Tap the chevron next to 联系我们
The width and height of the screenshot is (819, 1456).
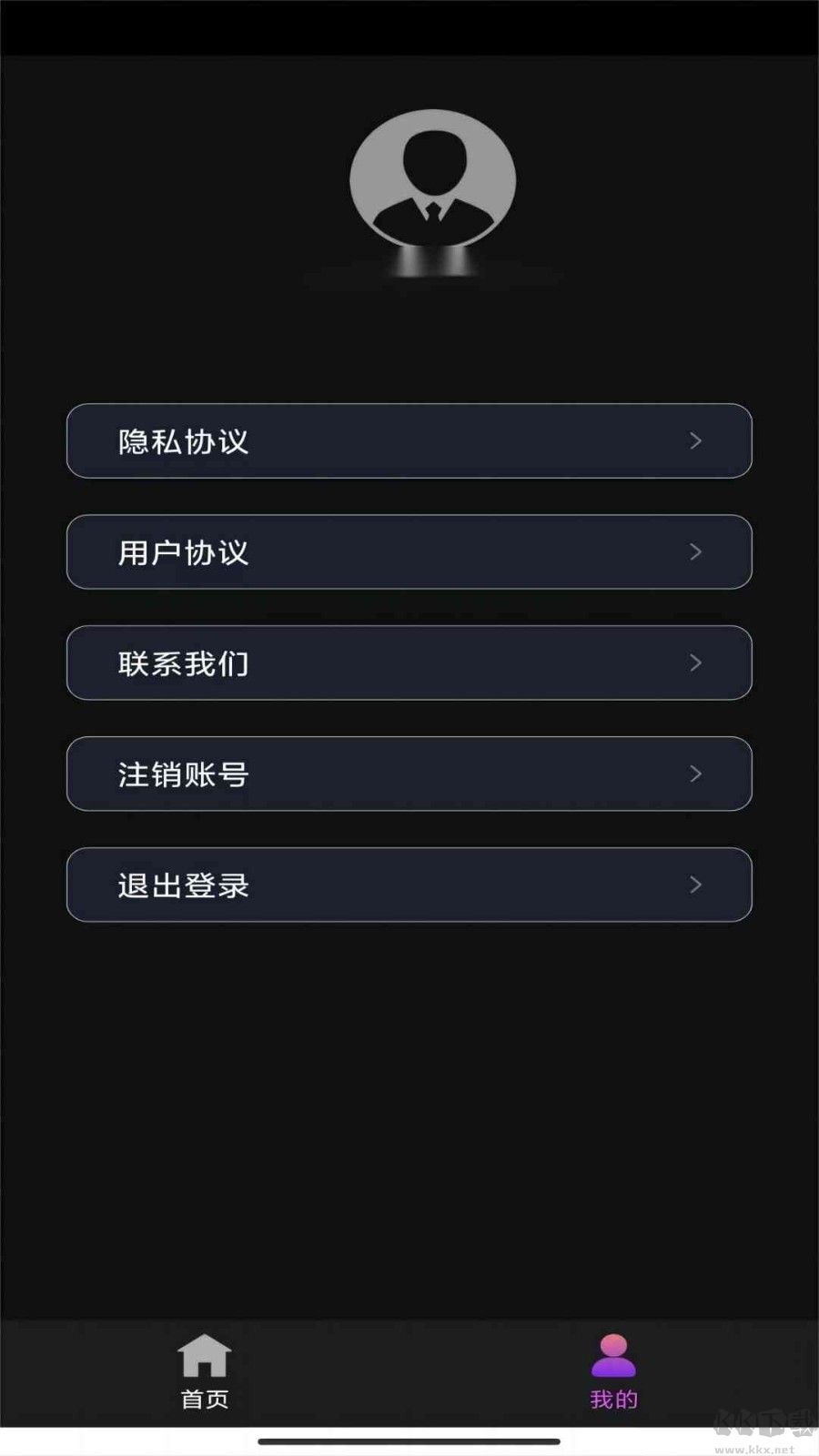point(695,663)
